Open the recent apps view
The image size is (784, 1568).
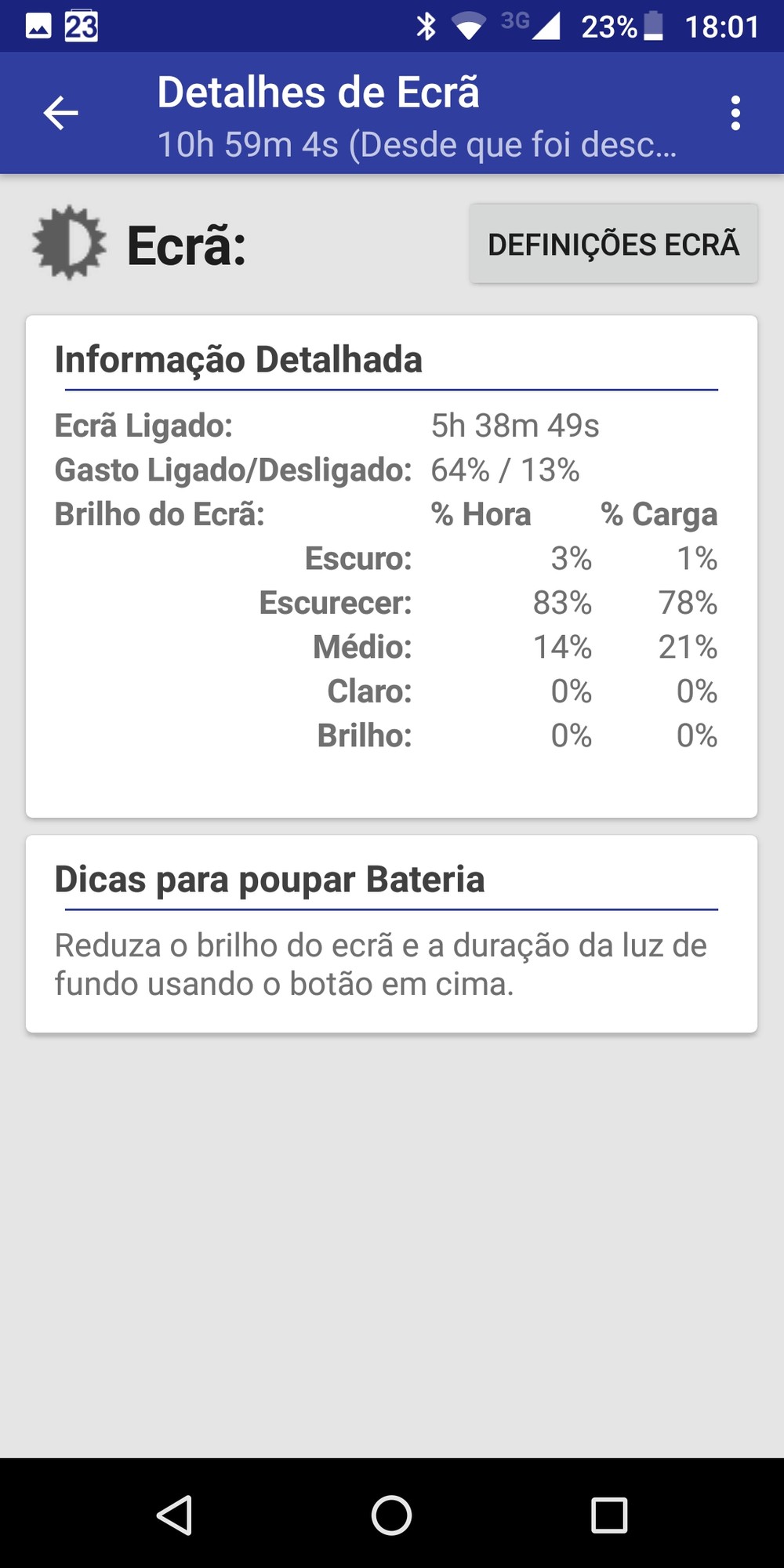[x=608, y=1515]
